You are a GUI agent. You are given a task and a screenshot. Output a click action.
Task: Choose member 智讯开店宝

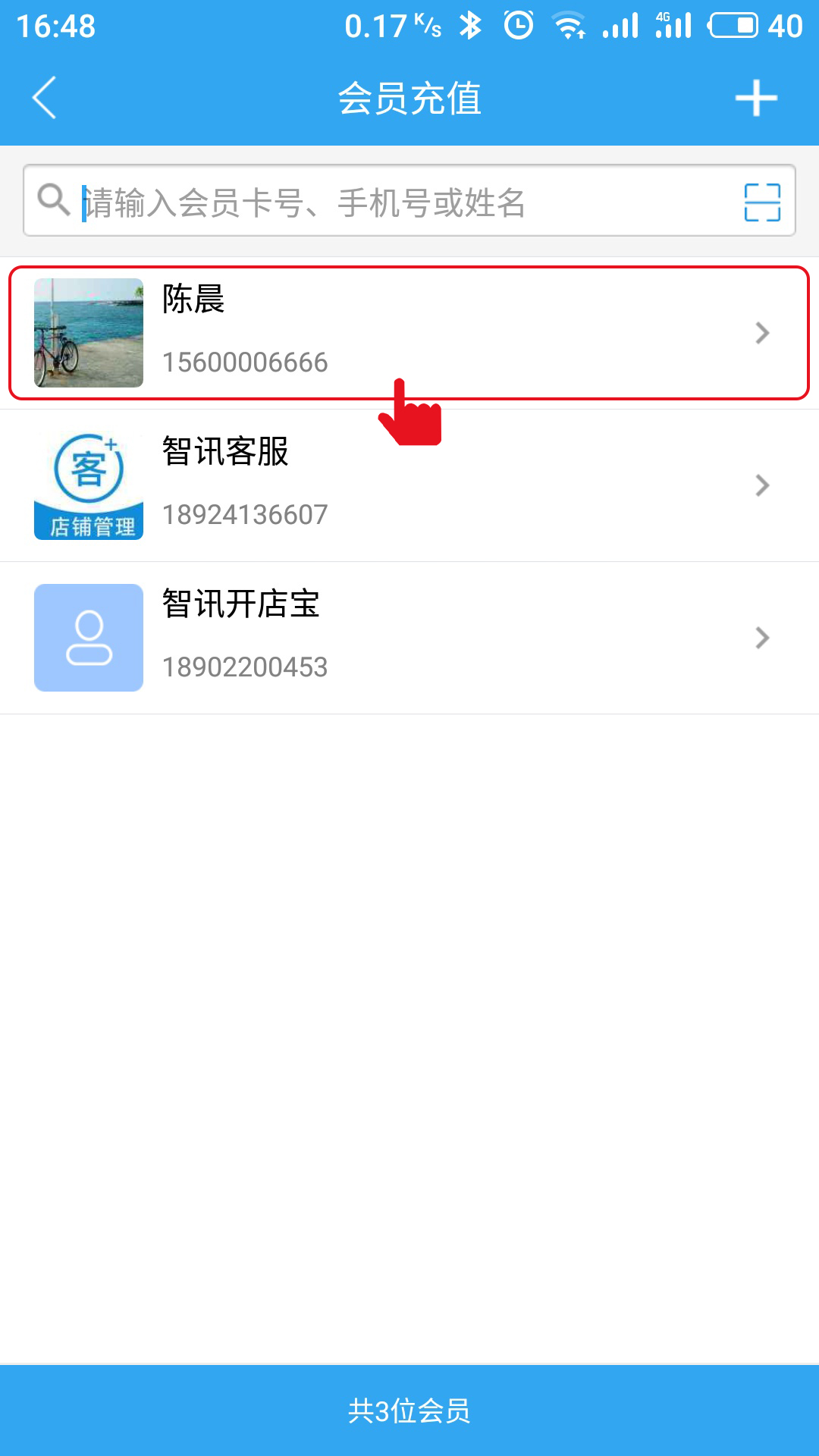(409, 638)
